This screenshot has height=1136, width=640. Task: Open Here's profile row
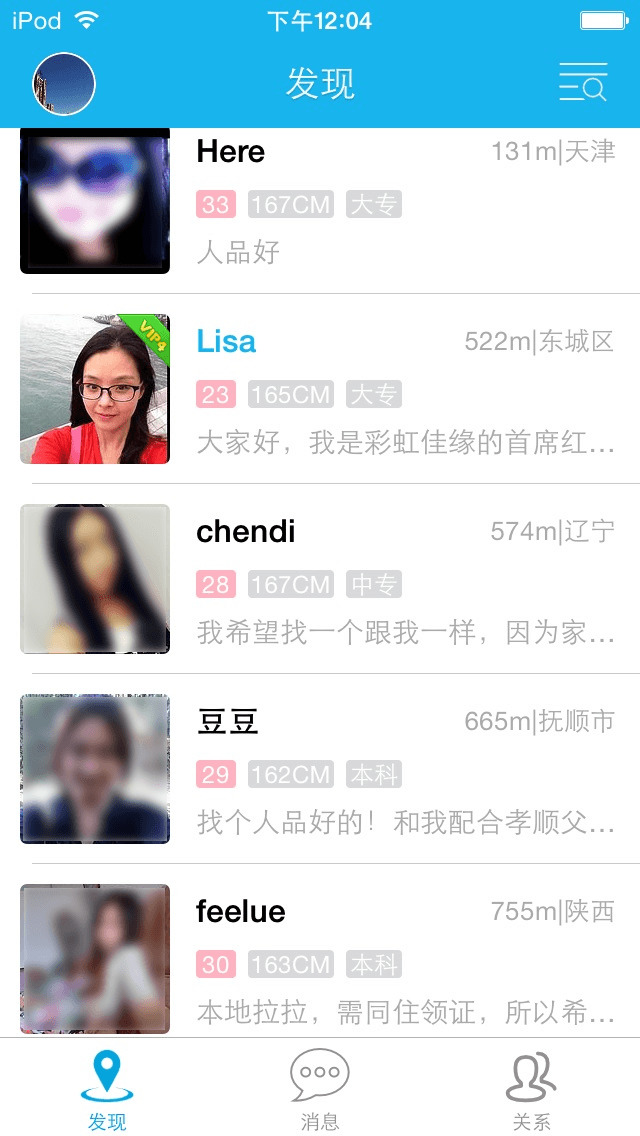pos(320,203)
